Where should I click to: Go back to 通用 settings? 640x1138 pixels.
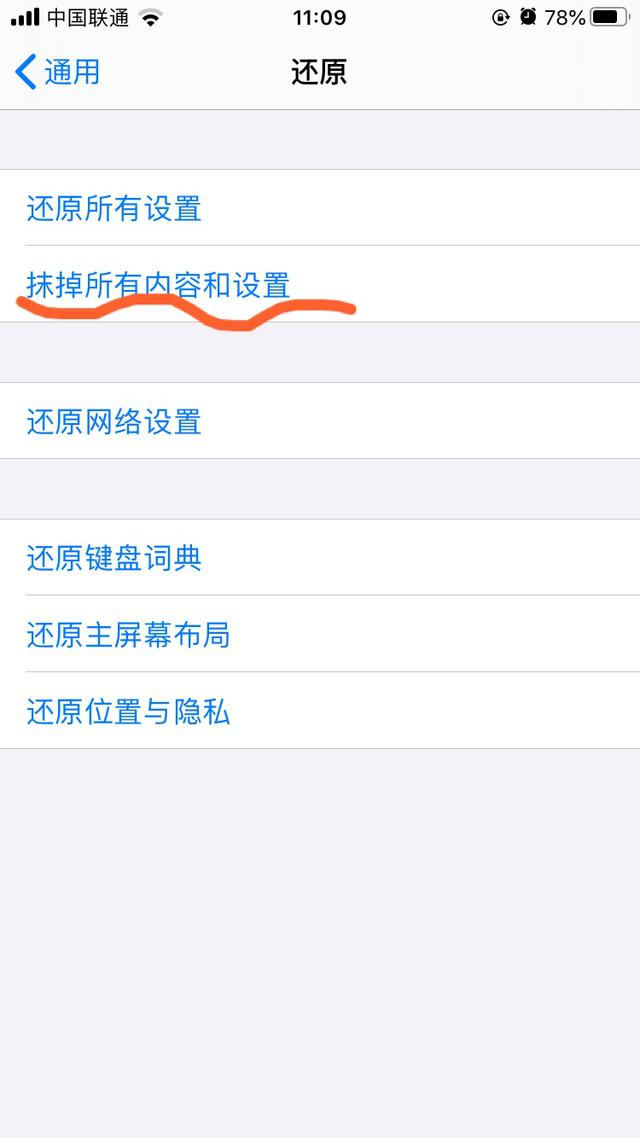(x=58, y=72)
